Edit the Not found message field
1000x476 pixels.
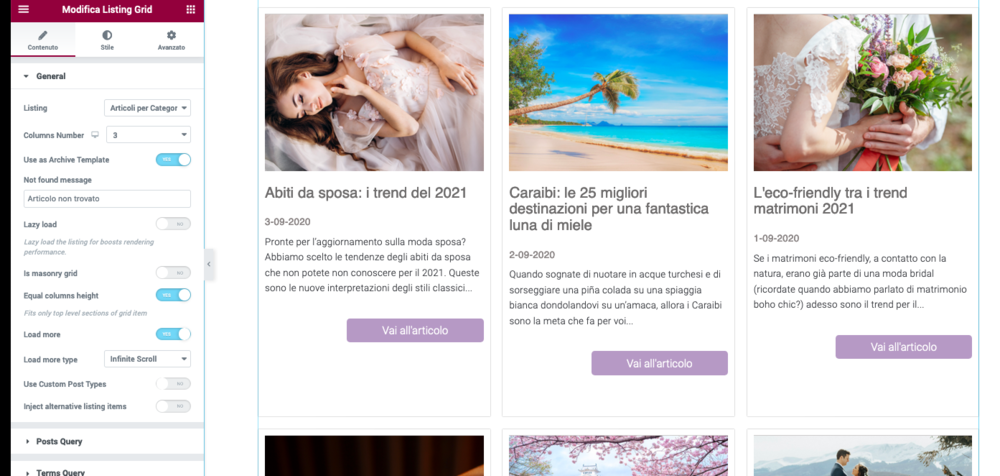tap(107, 199)
